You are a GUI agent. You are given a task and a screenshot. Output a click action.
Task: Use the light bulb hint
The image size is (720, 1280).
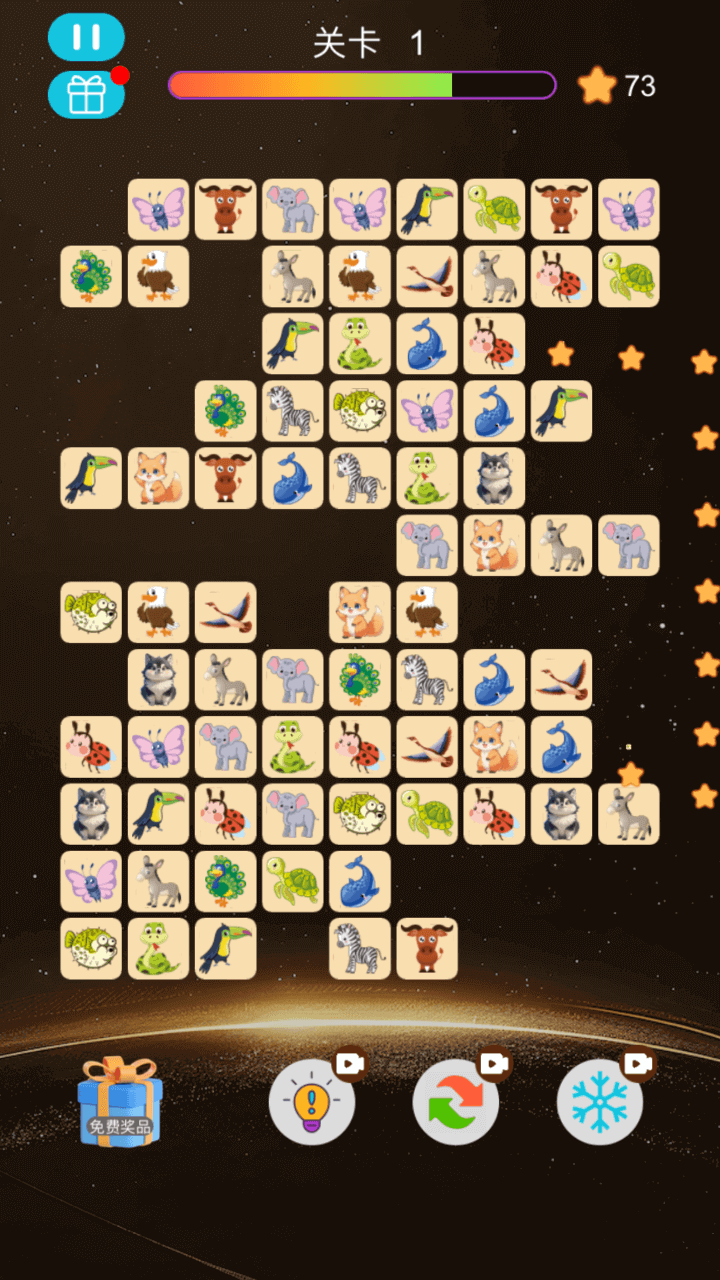click(x=311, y=1102)
